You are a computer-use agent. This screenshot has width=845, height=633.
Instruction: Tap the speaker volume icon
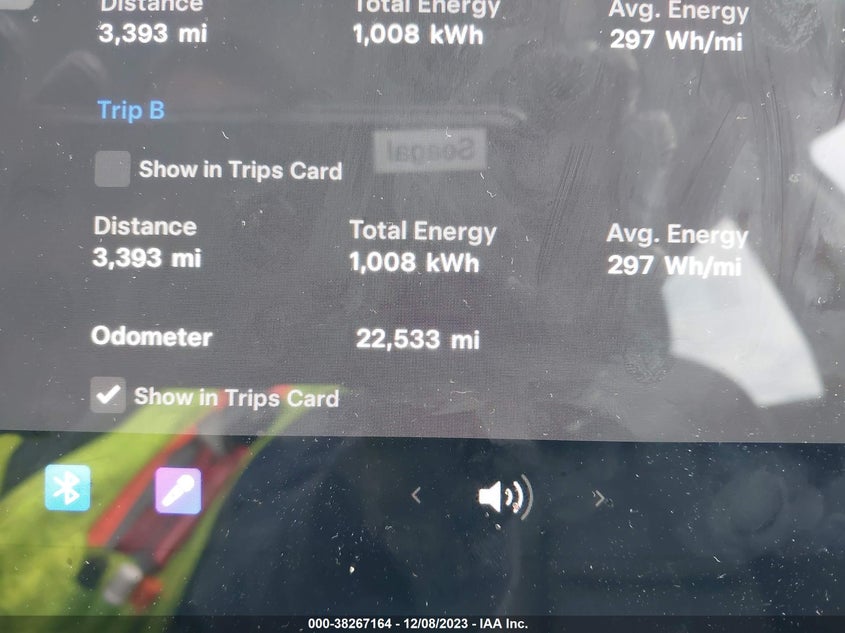point(505,496)
